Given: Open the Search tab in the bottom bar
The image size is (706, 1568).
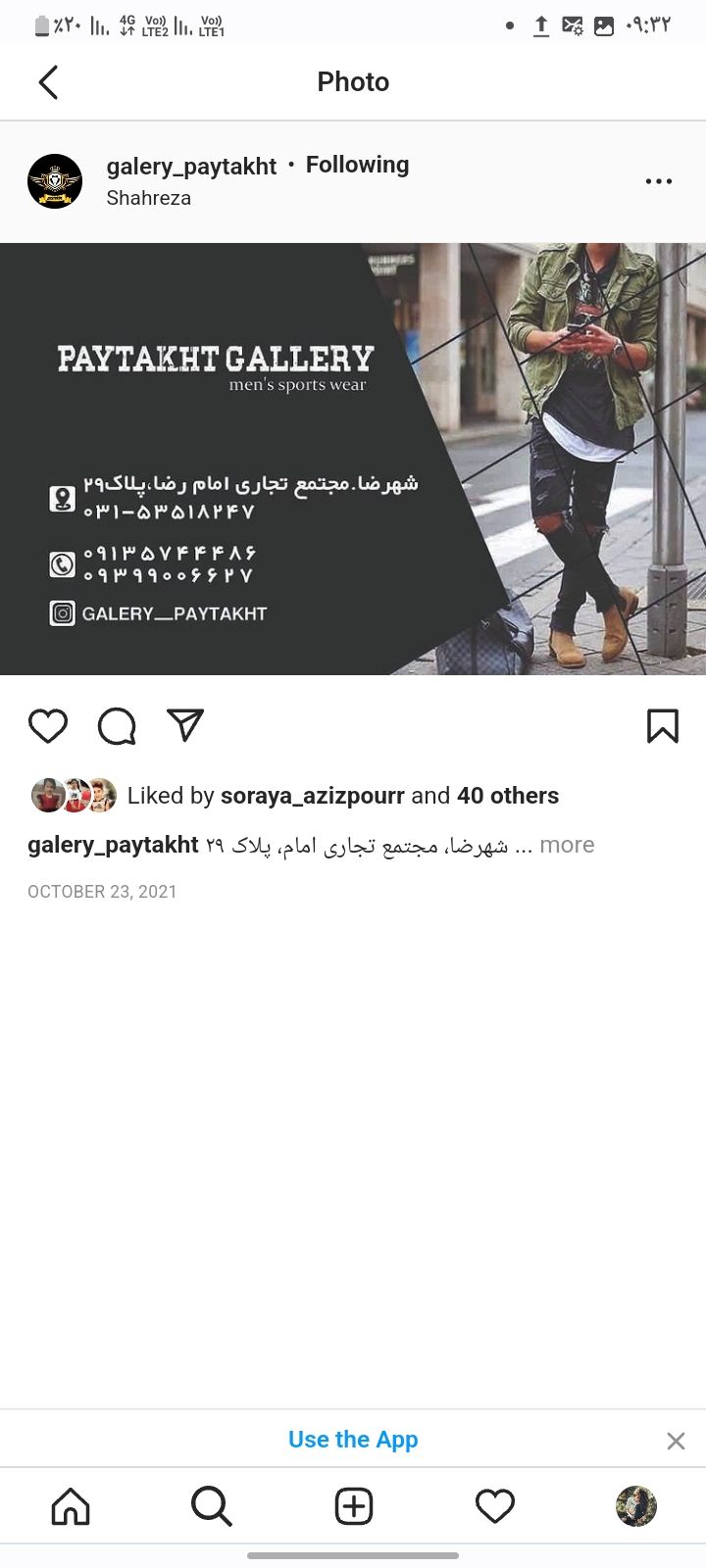Looking at the screenshot, I should click(211, 1506).
